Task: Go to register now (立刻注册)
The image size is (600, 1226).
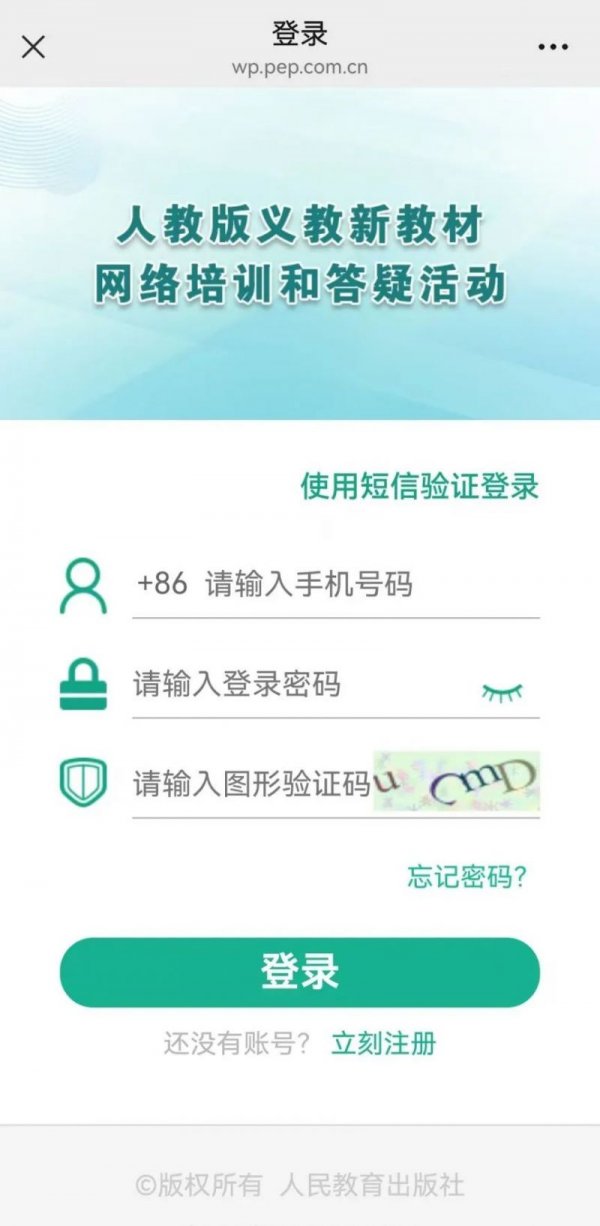Action: tap(384, 1044)
